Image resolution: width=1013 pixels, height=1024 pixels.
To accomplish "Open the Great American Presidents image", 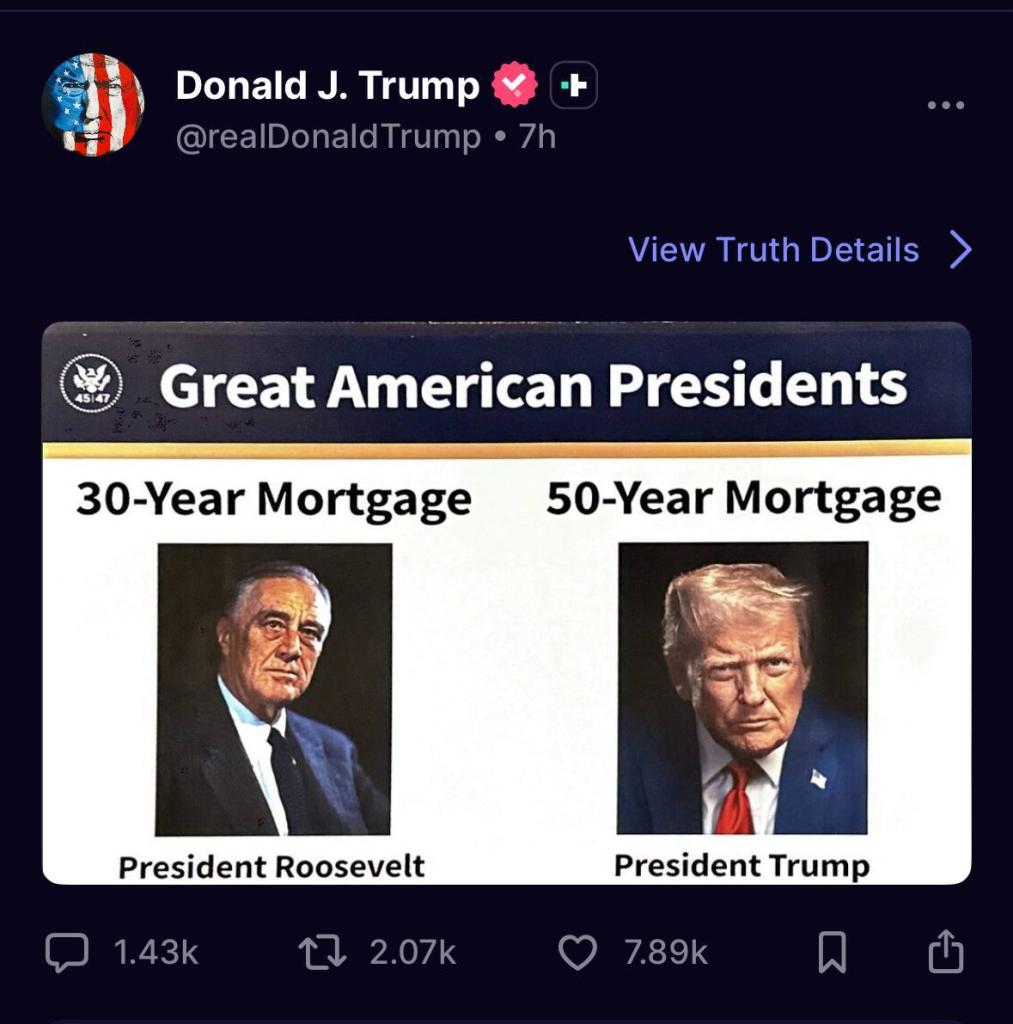I will tap(506, 603).
